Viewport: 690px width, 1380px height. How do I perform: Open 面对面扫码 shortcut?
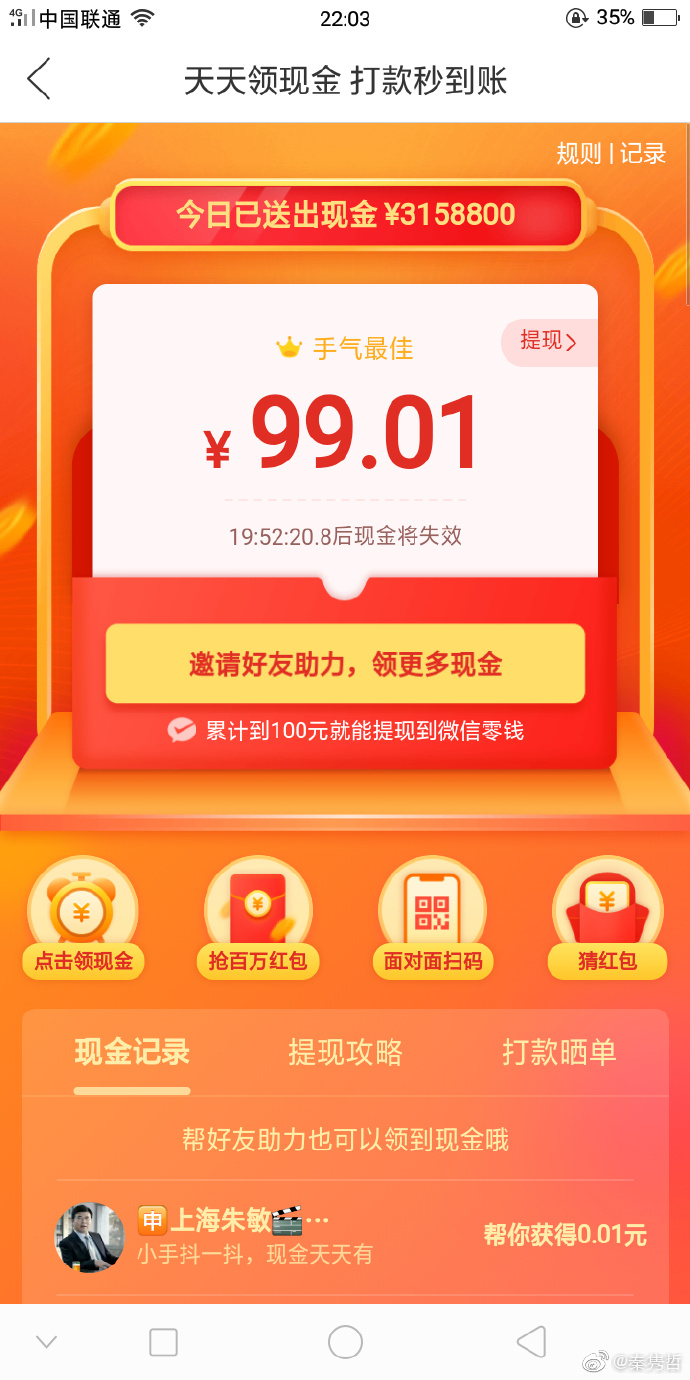pos(433,920)
